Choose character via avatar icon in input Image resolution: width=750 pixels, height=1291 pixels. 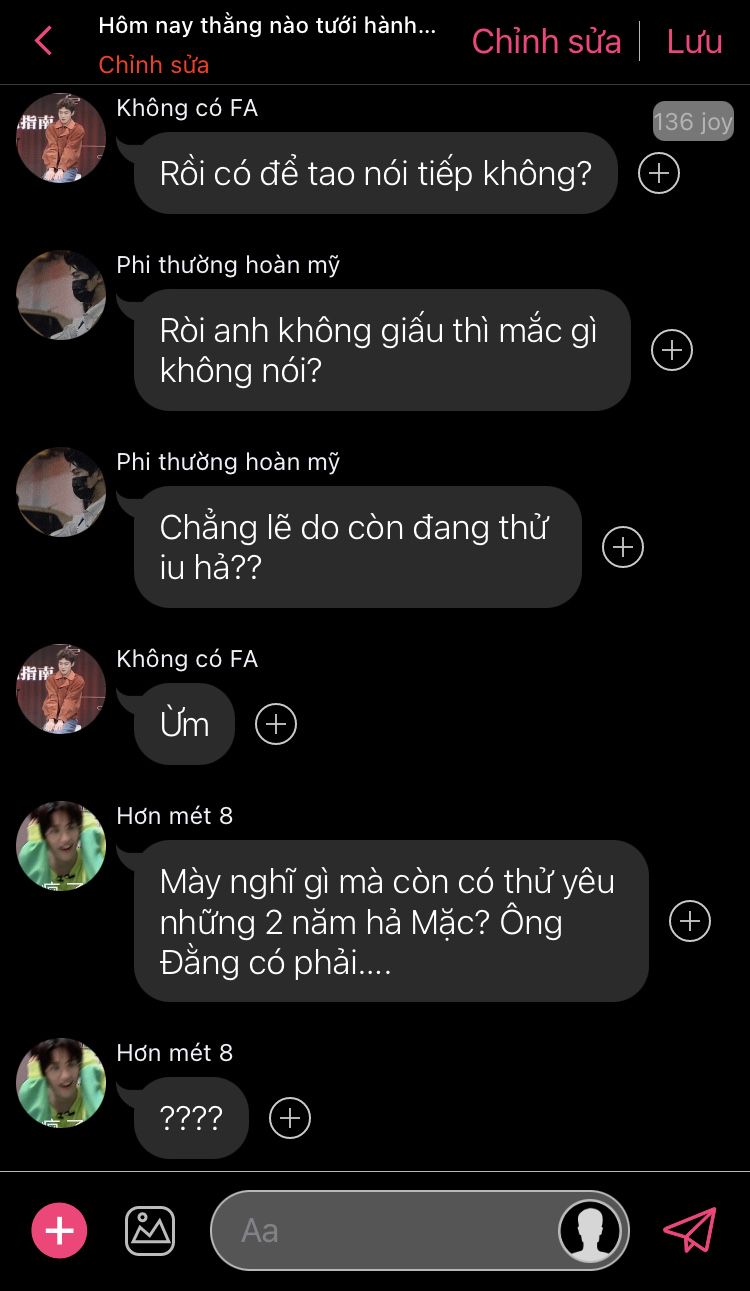click(x=590, y=1230)
